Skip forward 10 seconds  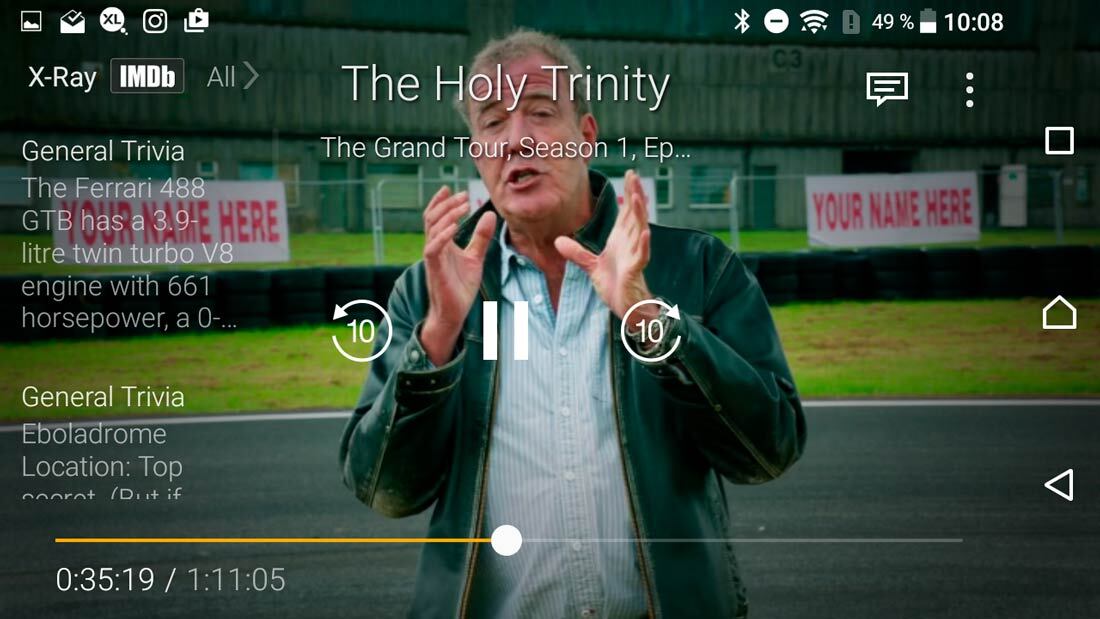651,330
